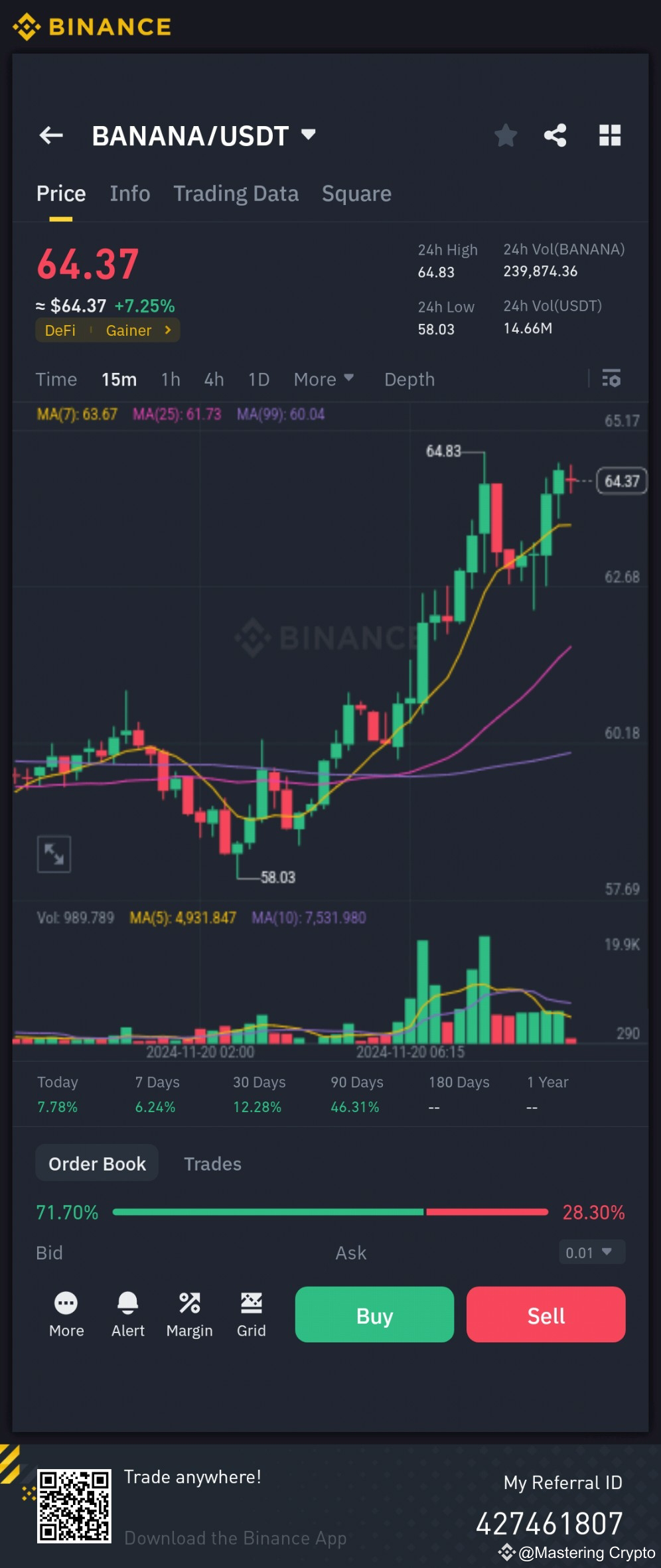The height and width of the screenshot is (1568, 661).
Task: Switch chart to 1h timeframe
Action: point(170,379)
